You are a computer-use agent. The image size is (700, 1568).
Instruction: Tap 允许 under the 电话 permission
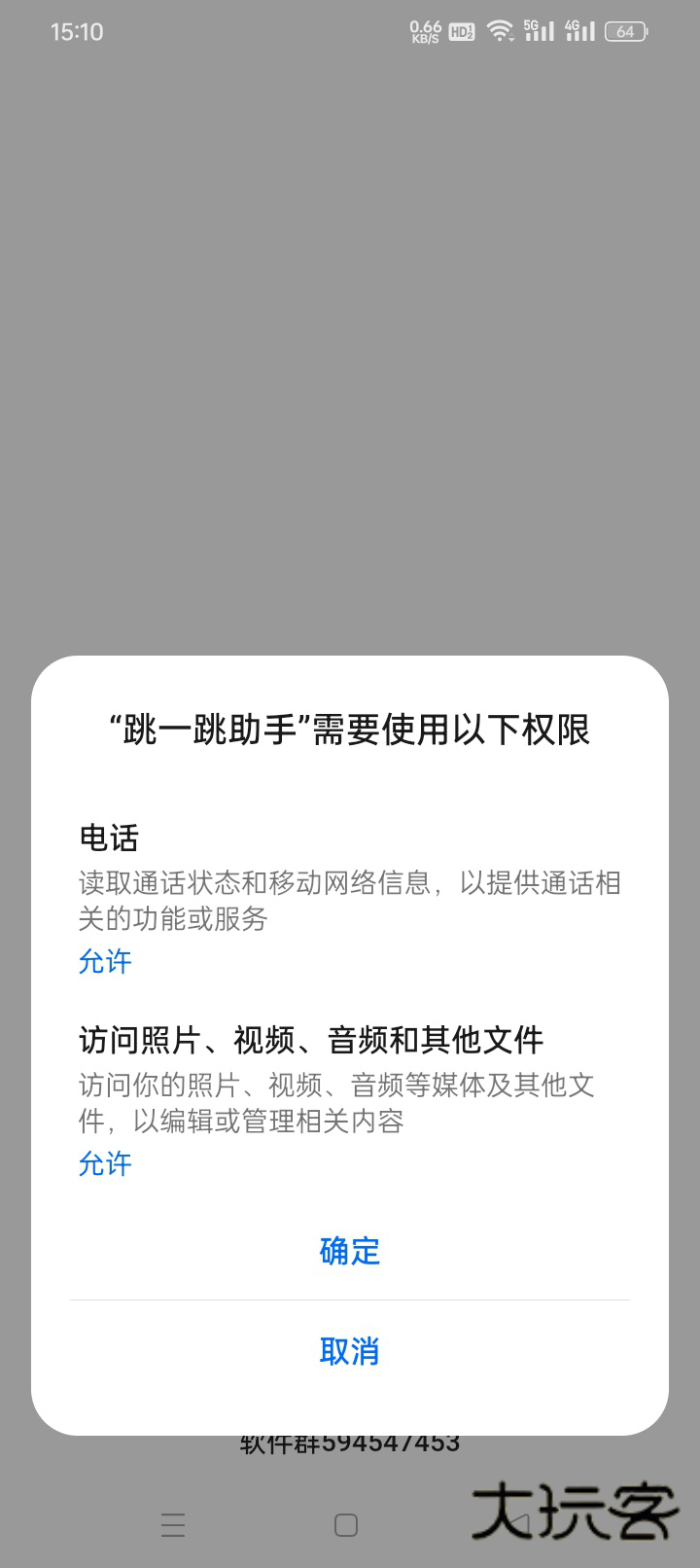pyautogui.click(x=105, y=961)
